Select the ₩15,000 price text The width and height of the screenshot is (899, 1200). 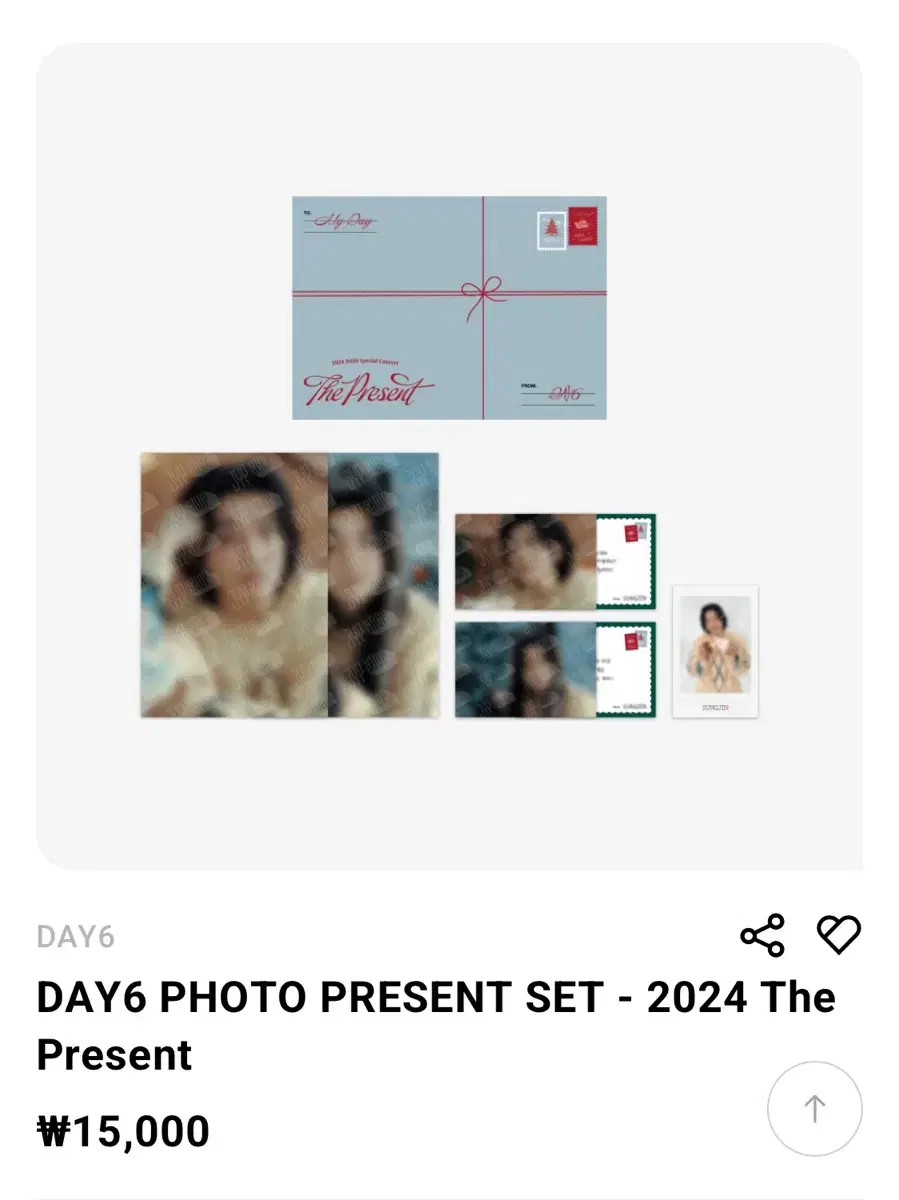pos(121,1130)
